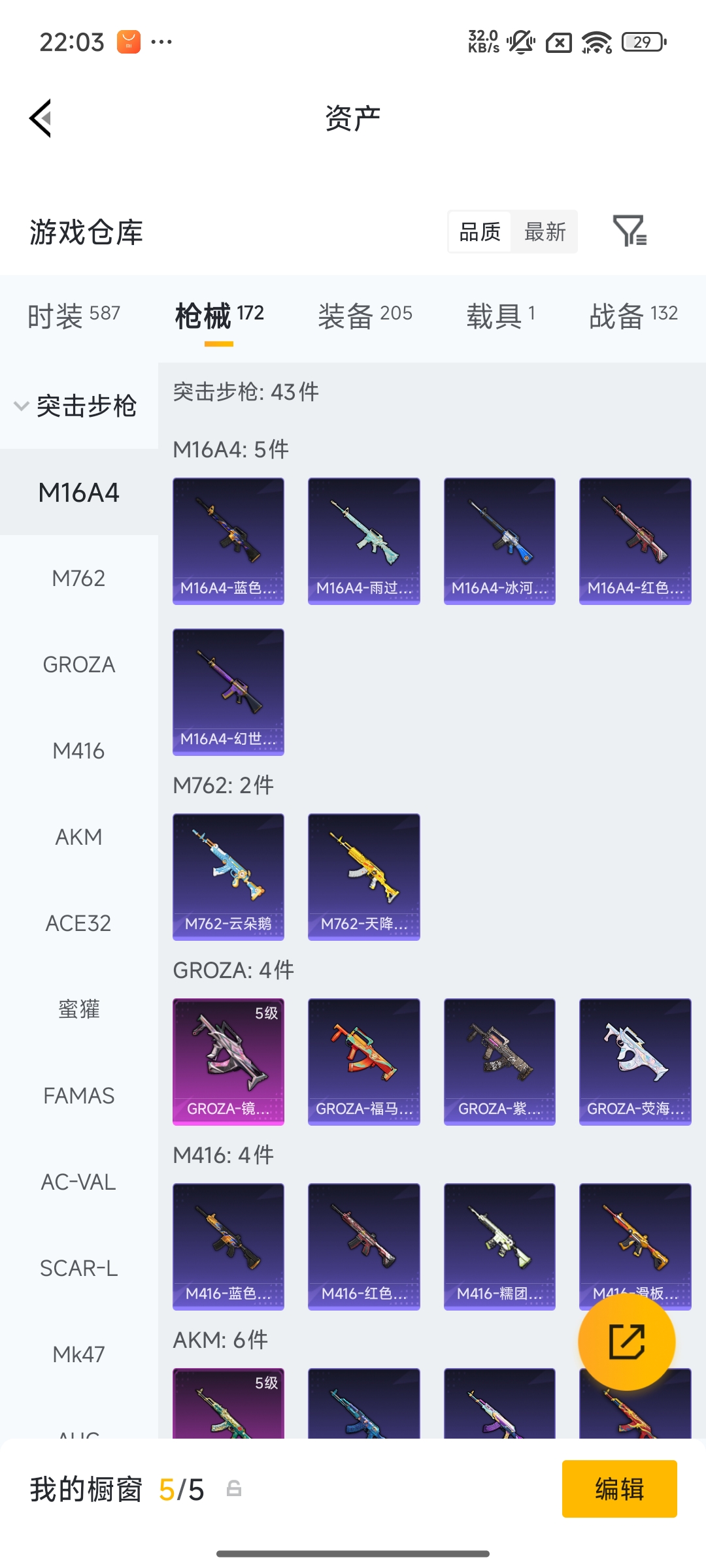Select SCAR-L in the weapon sidebar

[78, 1268]
